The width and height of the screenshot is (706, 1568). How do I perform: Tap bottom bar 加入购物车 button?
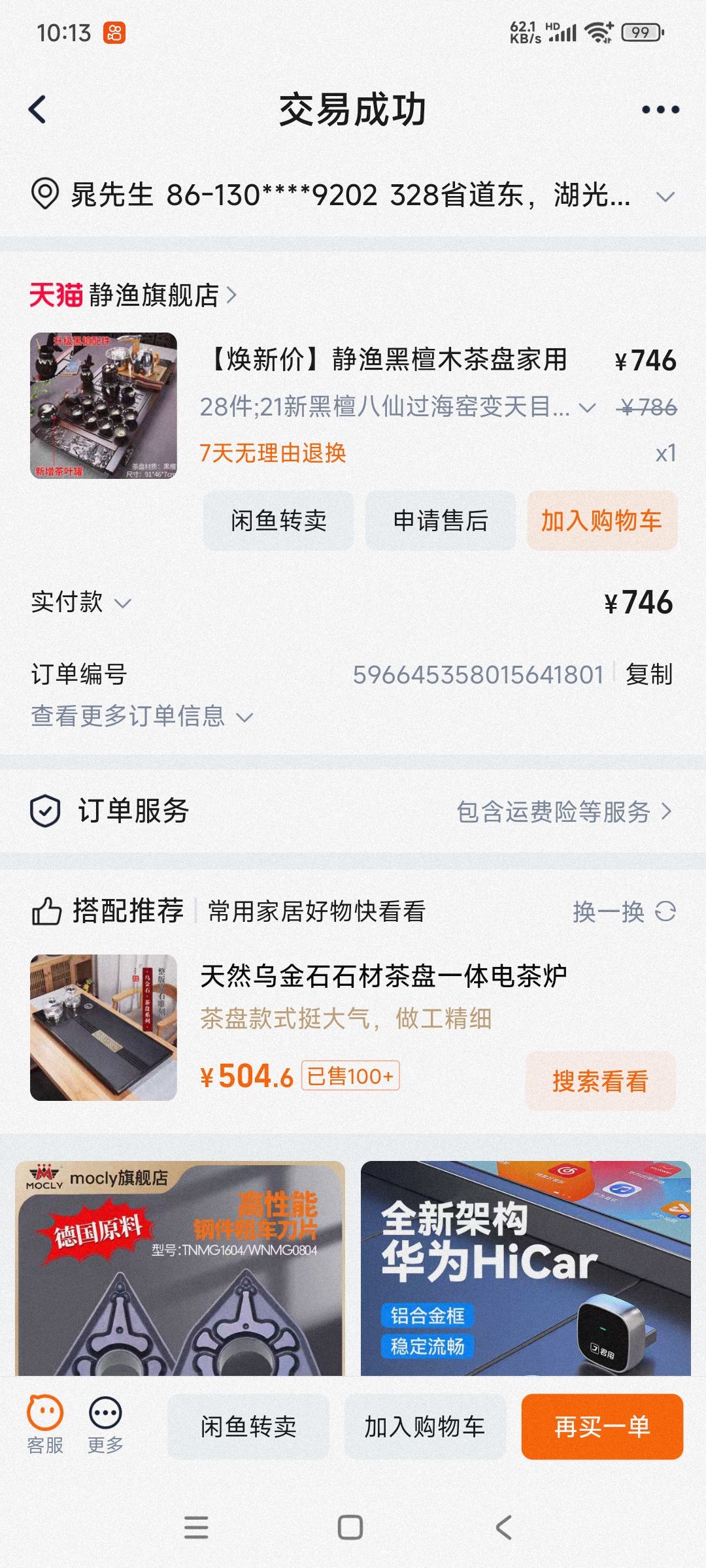point(425,1426)
